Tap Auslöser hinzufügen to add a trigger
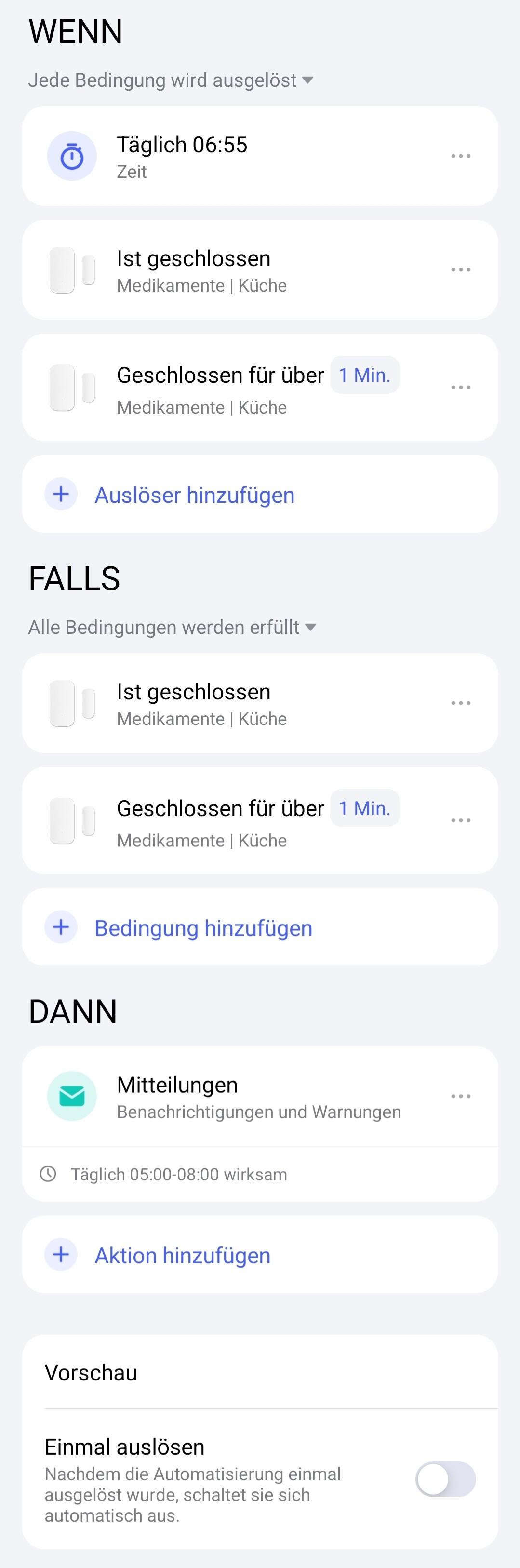This screenshot has height=1568, width=520. click(x=194, y=495)
